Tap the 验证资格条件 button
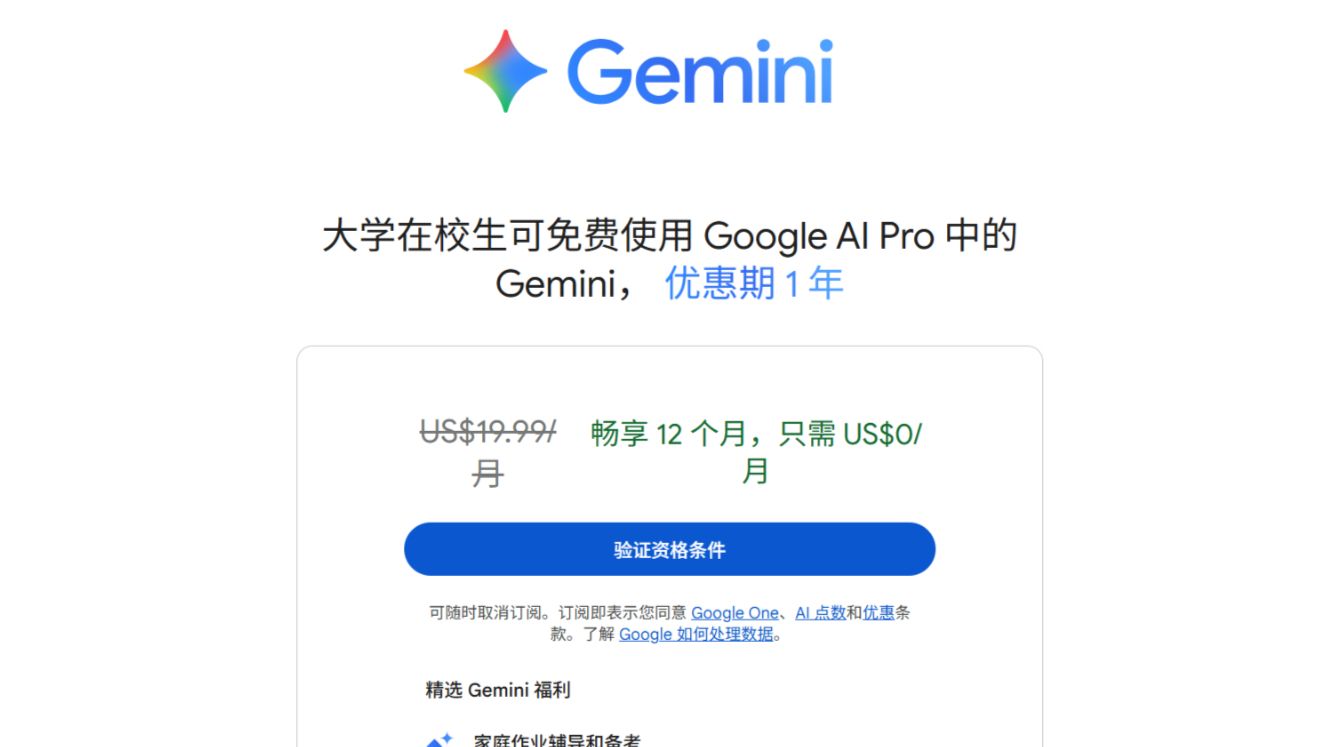Image resolution: width=1328 pixels, height=747 pixels. tap(669, 549)
